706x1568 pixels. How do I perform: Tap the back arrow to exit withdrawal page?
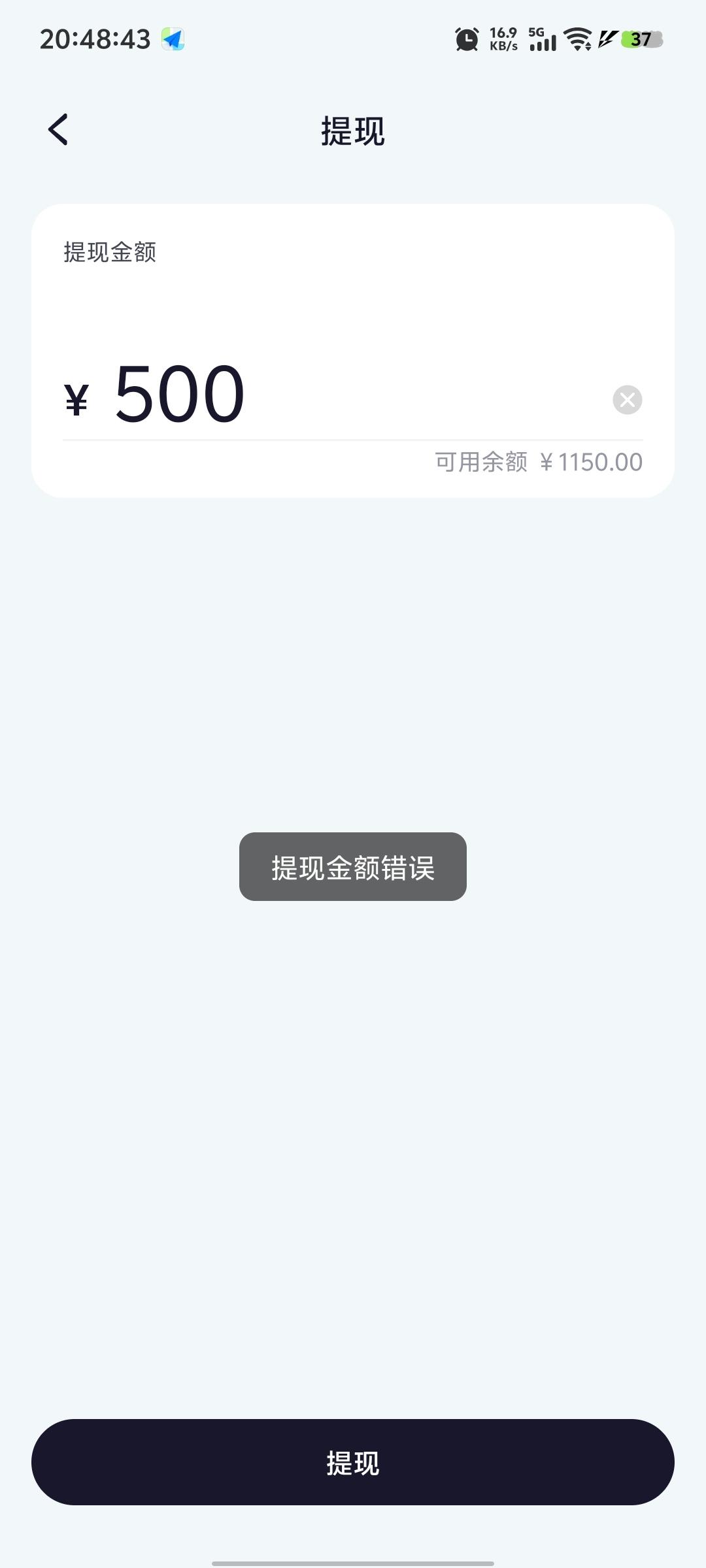[58, 129]
